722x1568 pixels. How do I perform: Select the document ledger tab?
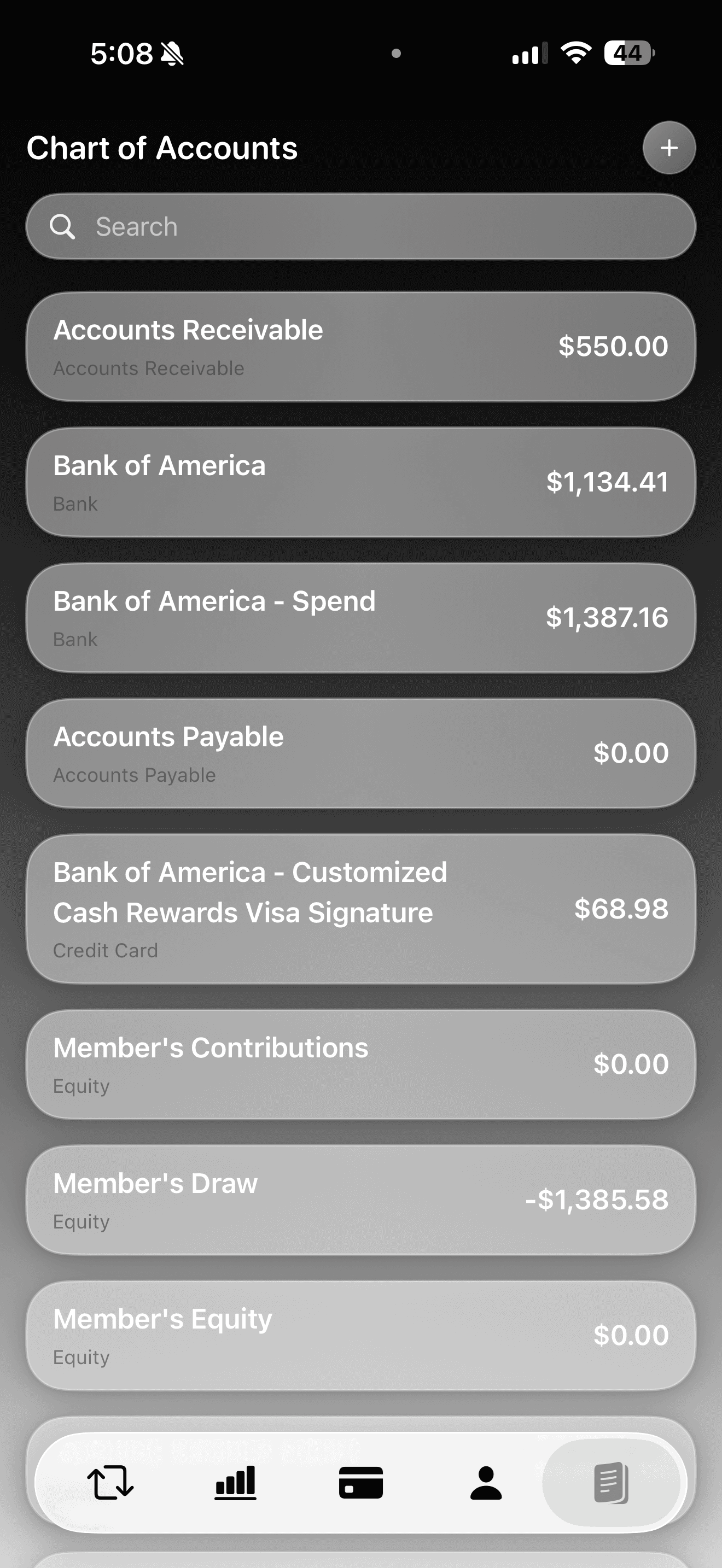(611, 1482)
